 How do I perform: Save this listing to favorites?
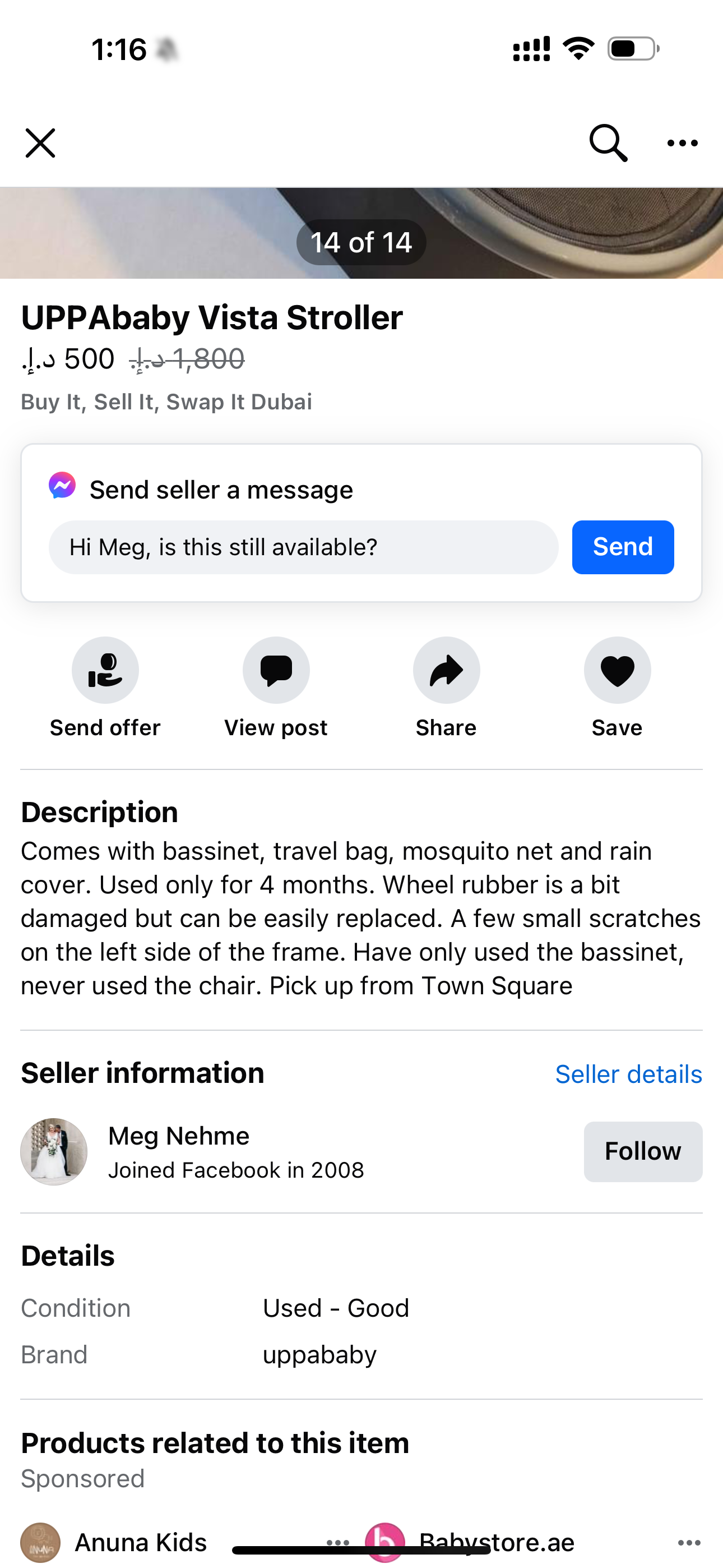pos(617,671)
